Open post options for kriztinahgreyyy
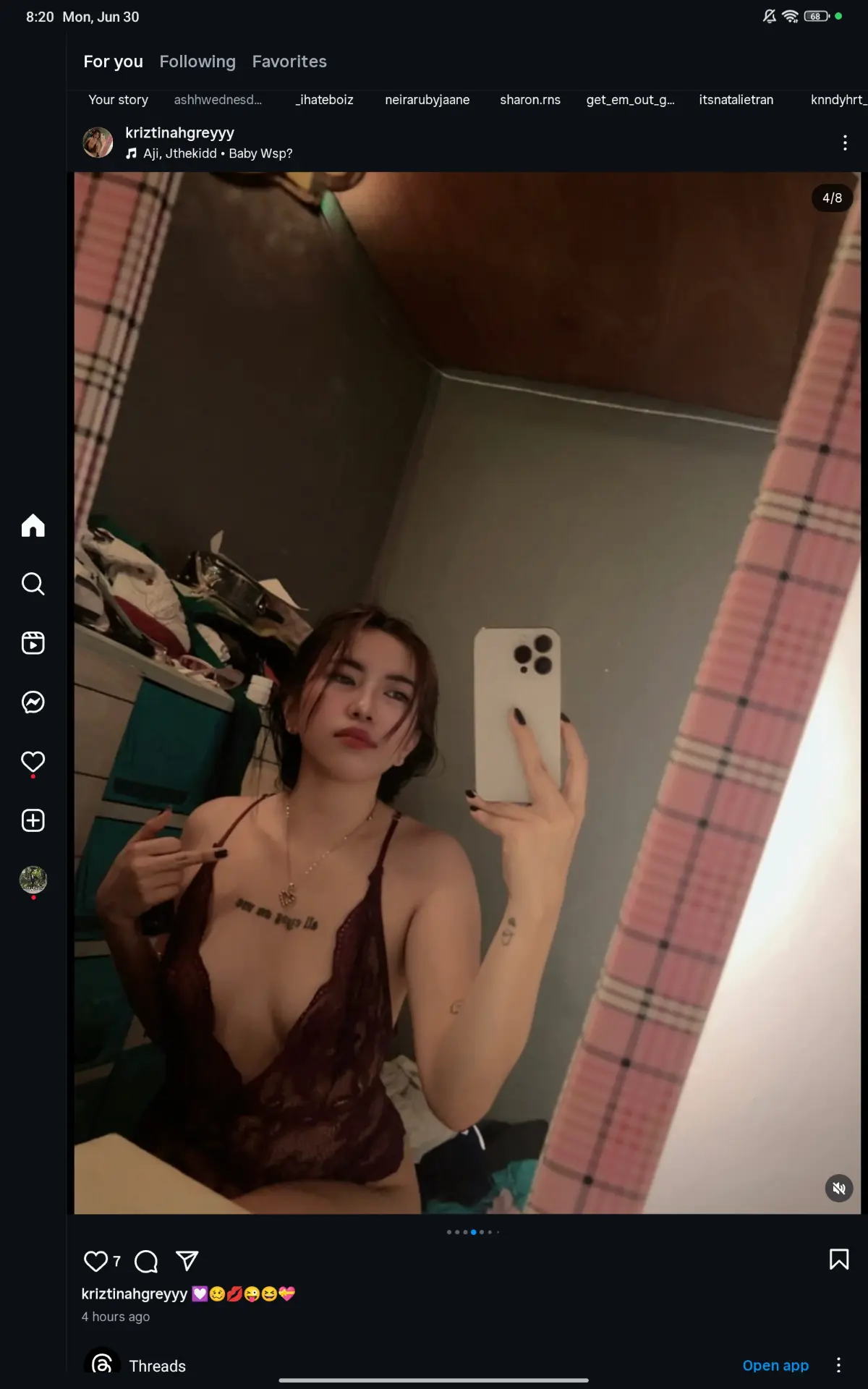The width and height of the screenshot is (868, 1389). coord(844,143)
